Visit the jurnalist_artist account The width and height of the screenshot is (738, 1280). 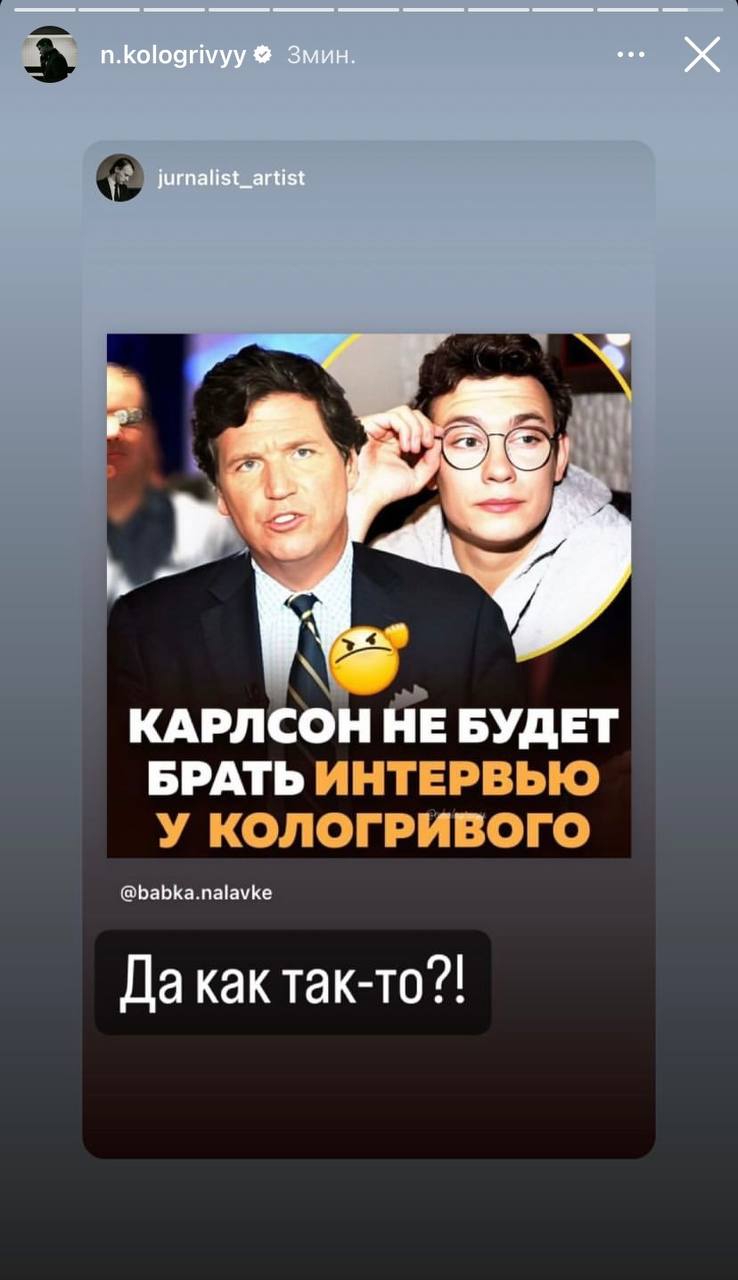(232, 178)
